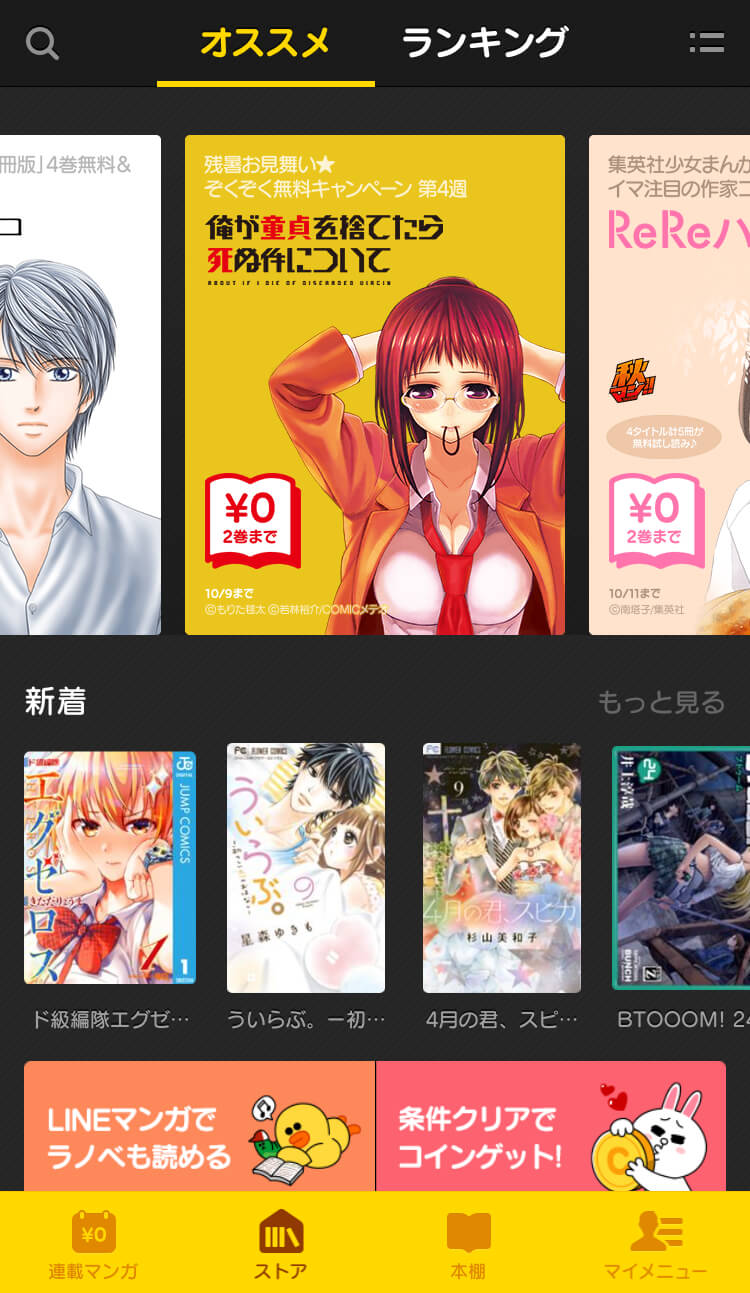The height and width of the screenshot is (1293, 750).
Task: Open the 条件クリアでコインゲット banner
Action: point(551,1127)
